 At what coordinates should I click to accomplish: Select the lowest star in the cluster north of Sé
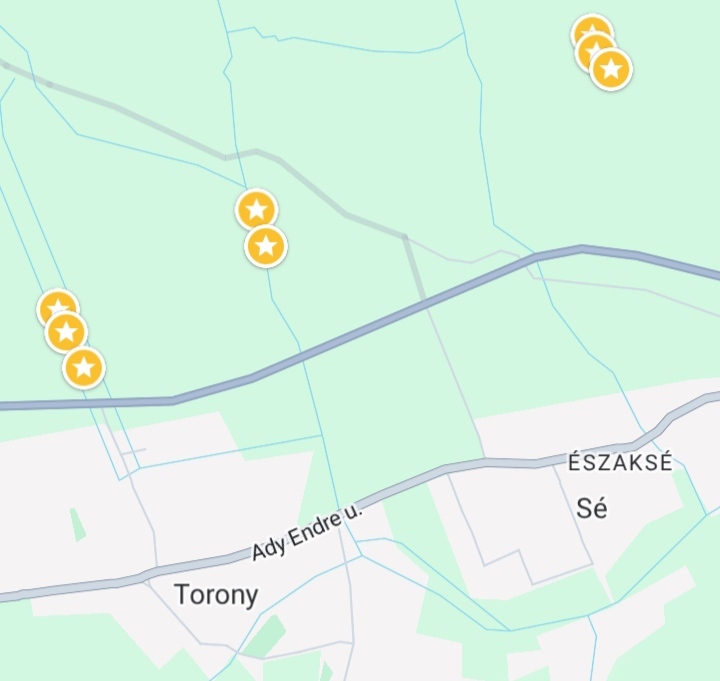611,70
